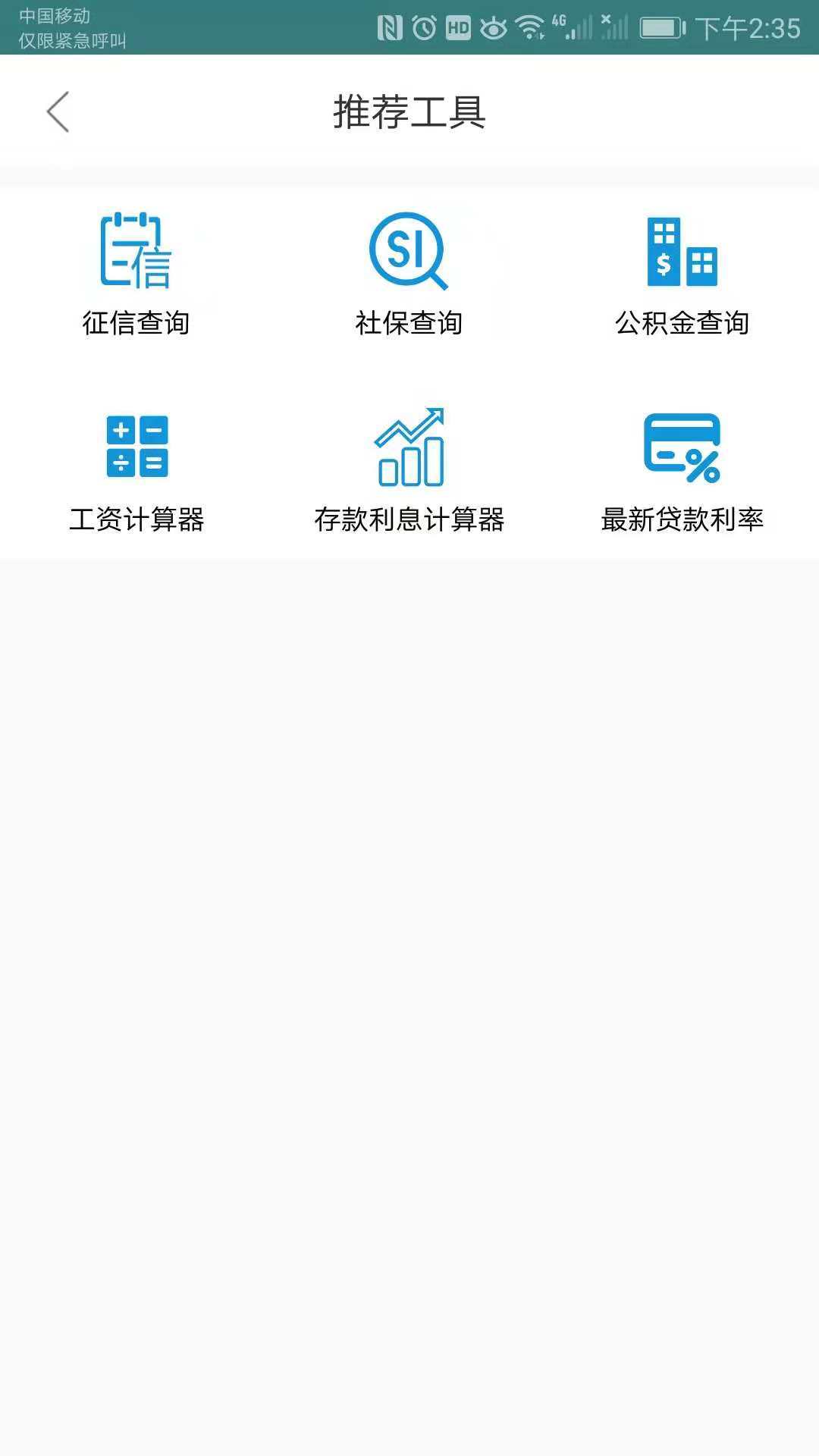This screenshot has height=1456, width=819.
Task: Tap the back chevron to go back
Action: pos(58,111)
